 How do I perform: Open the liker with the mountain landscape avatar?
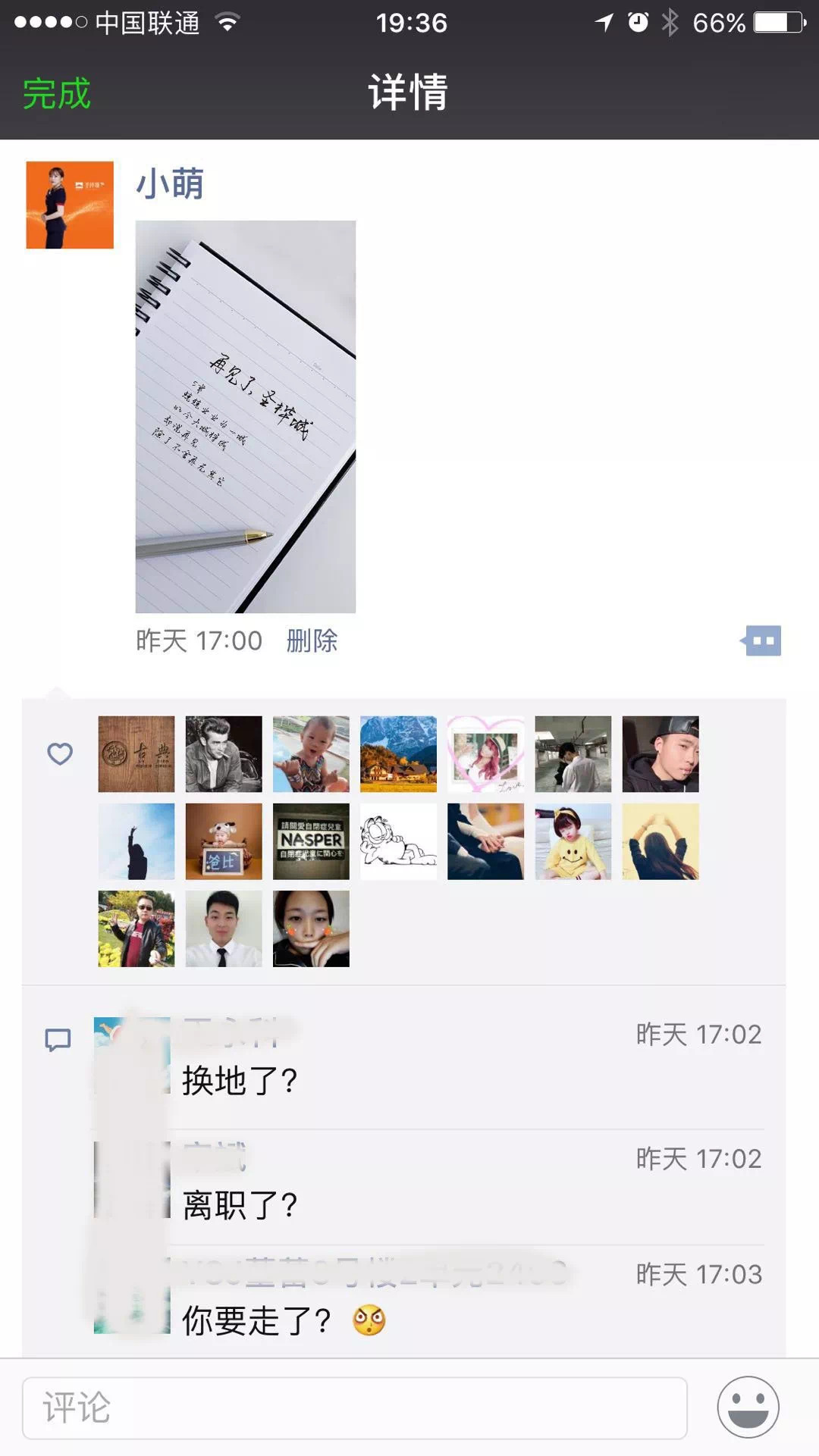point(398,754)
